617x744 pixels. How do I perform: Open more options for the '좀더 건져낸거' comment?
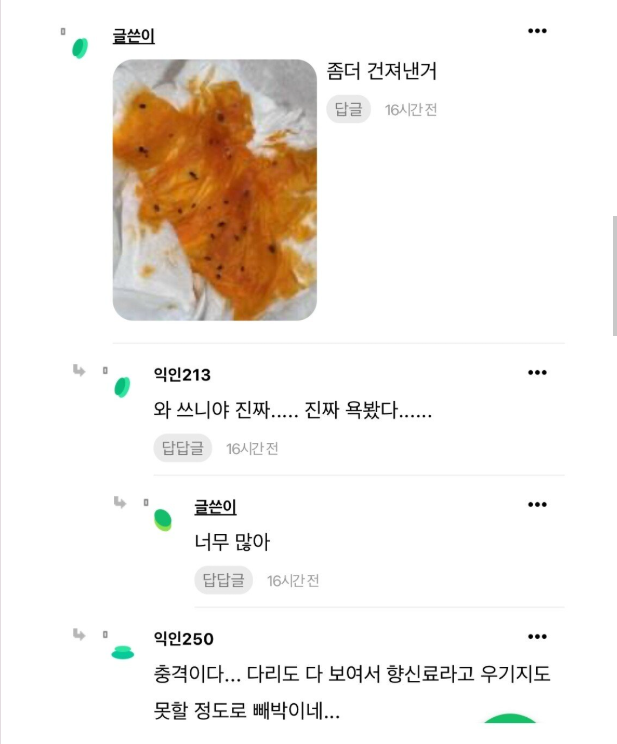point(537,31)
